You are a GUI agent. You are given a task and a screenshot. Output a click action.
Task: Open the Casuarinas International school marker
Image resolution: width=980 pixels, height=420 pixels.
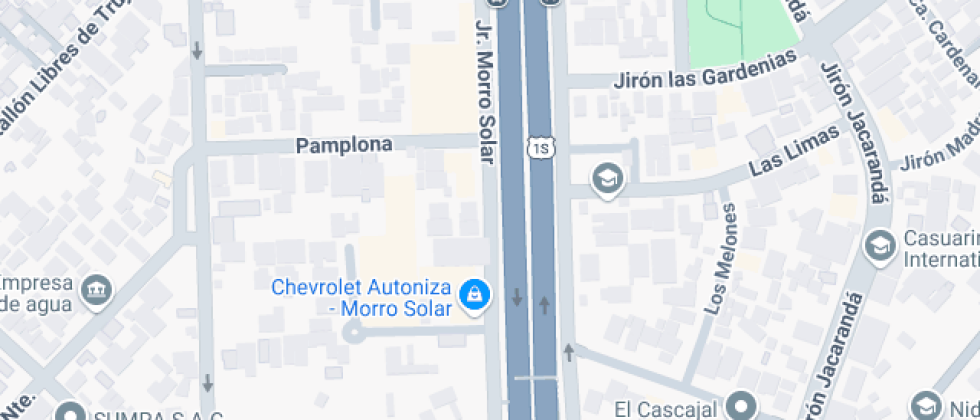880,245
